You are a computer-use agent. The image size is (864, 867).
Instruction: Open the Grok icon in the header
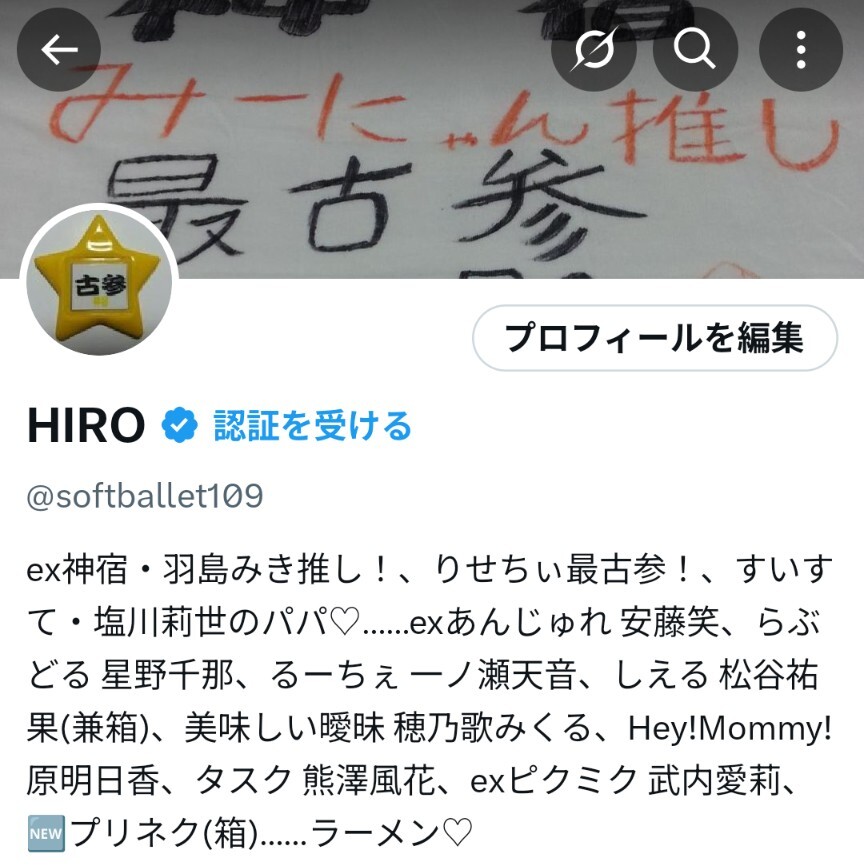point(593,49)
